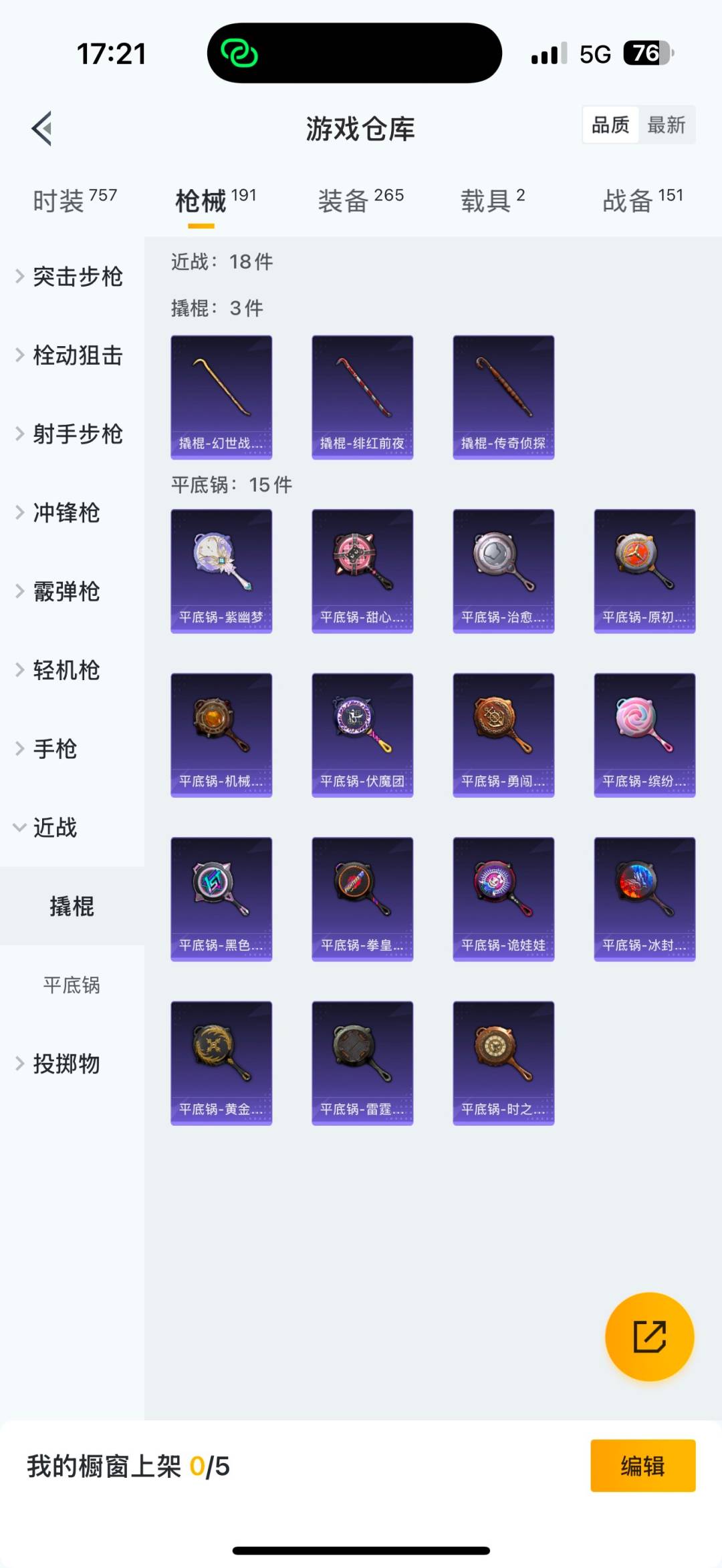The width and height of the screenshot is (722, 1568).
Task: Switch item sorting to 最新
Action: 668,125
